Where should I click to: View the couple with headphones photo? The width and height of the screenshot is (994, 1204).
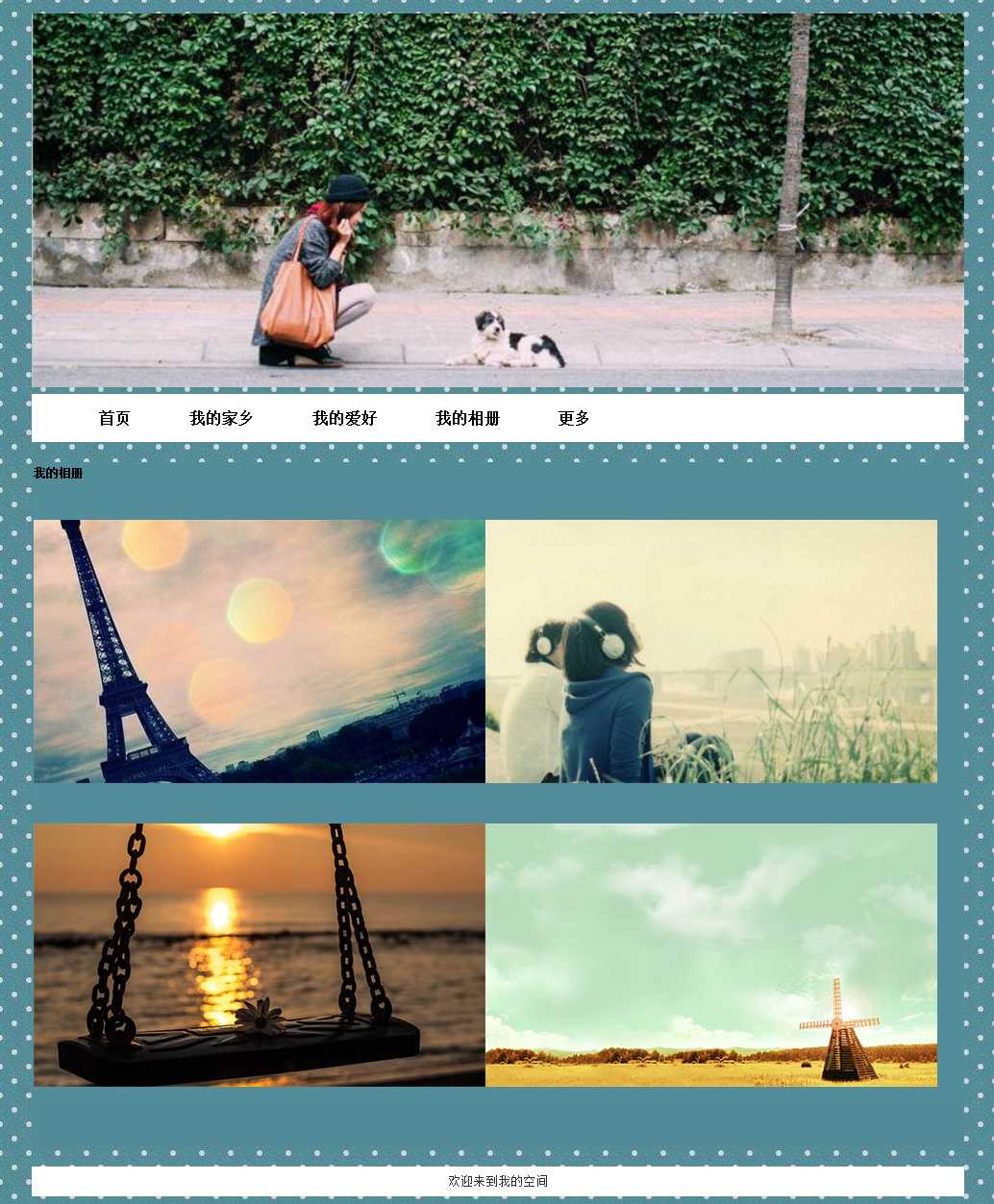click(711, 651)
